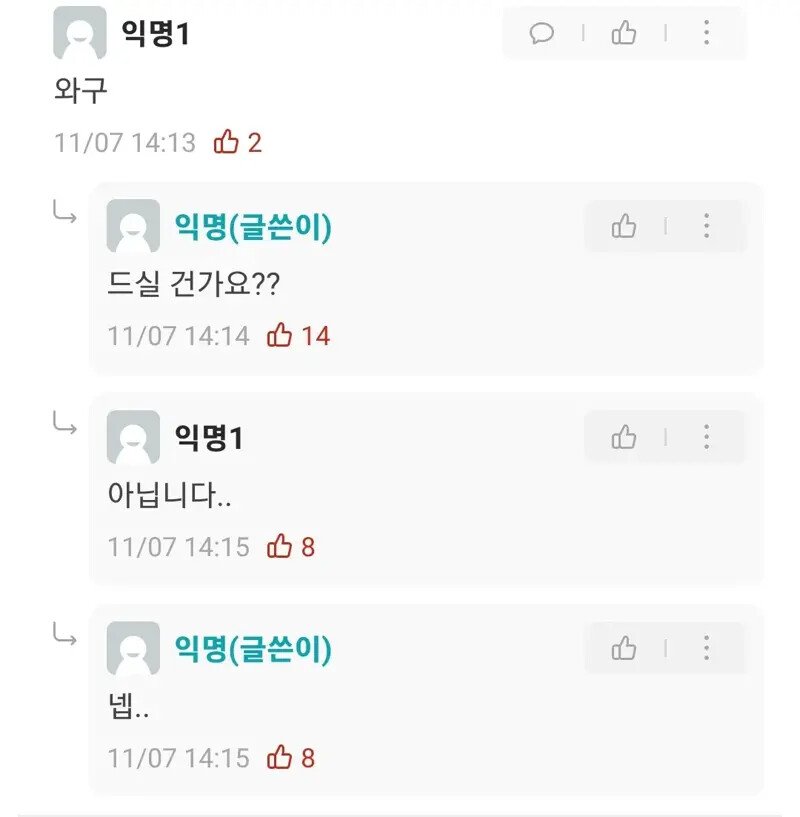Give a thumbs up to the "아닙니다.." reply
Viewport: 800px width, 817px height.
tap(624, 437)
